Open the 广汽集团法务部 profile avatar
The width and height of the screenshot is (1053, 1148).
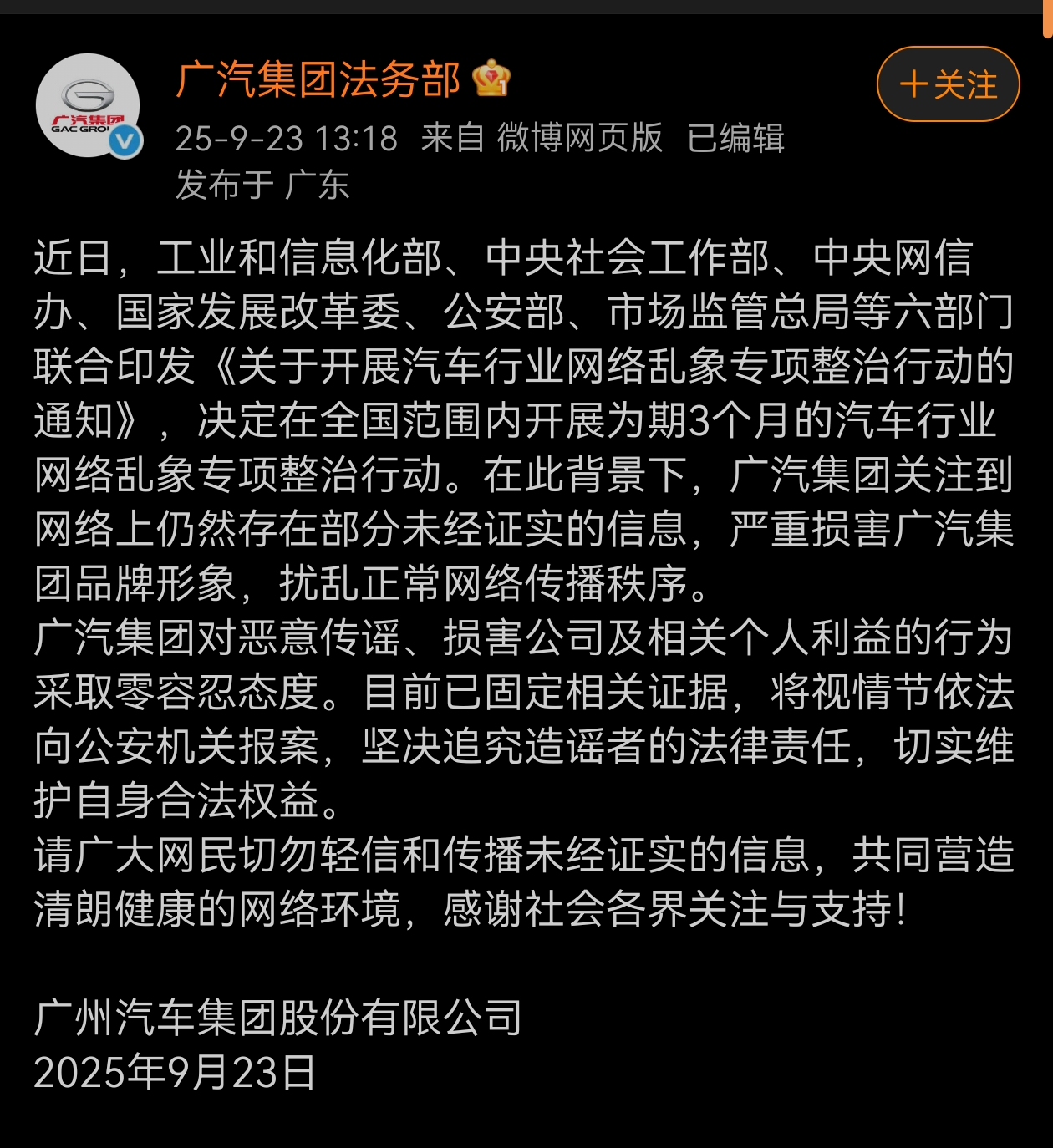click(x=88, y=106)
